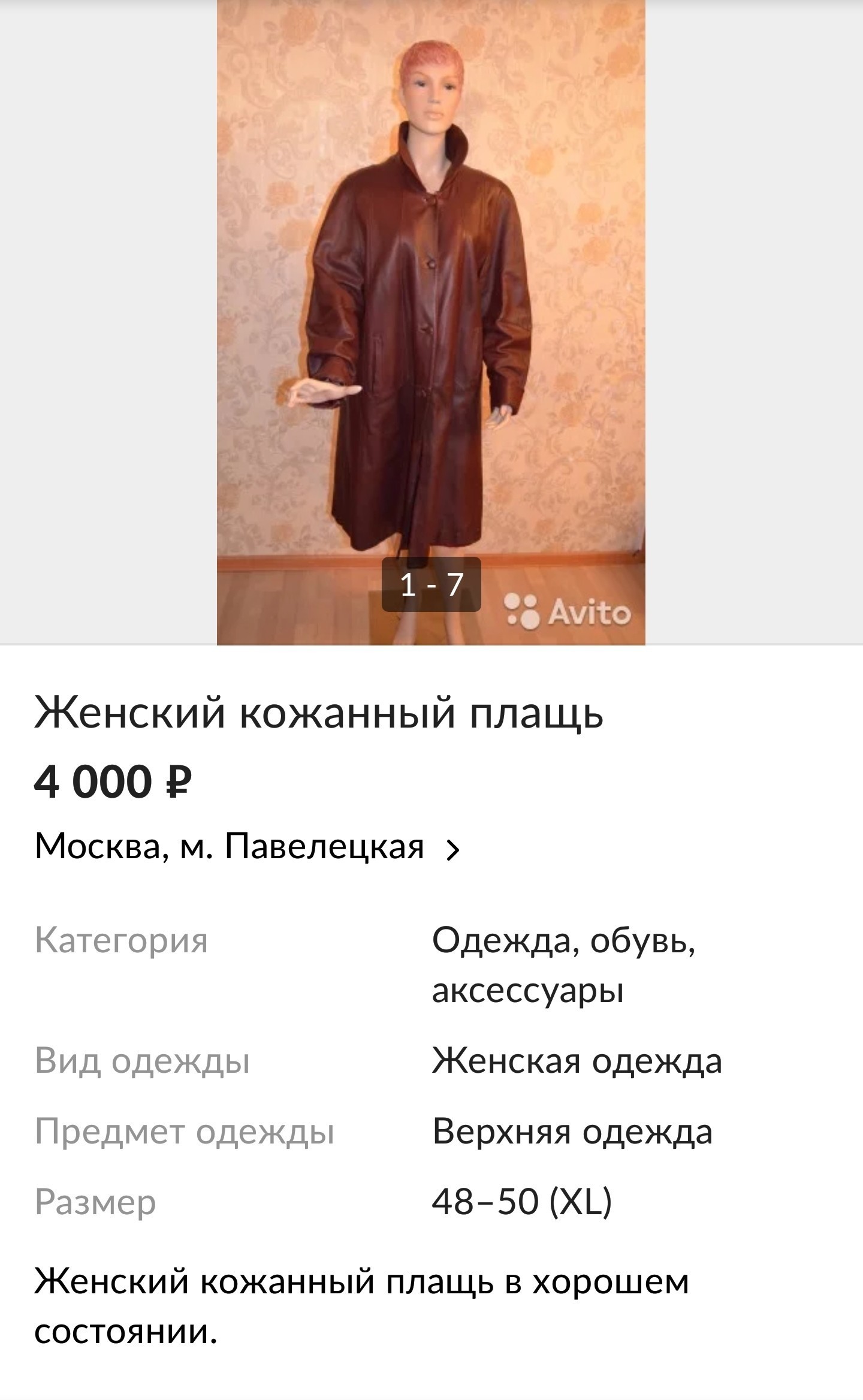This screenshot has width=863, height=1400.
Task: Open location Москва, м. Павелецкая
Action: pyautogui.click(x=247, y=847)
